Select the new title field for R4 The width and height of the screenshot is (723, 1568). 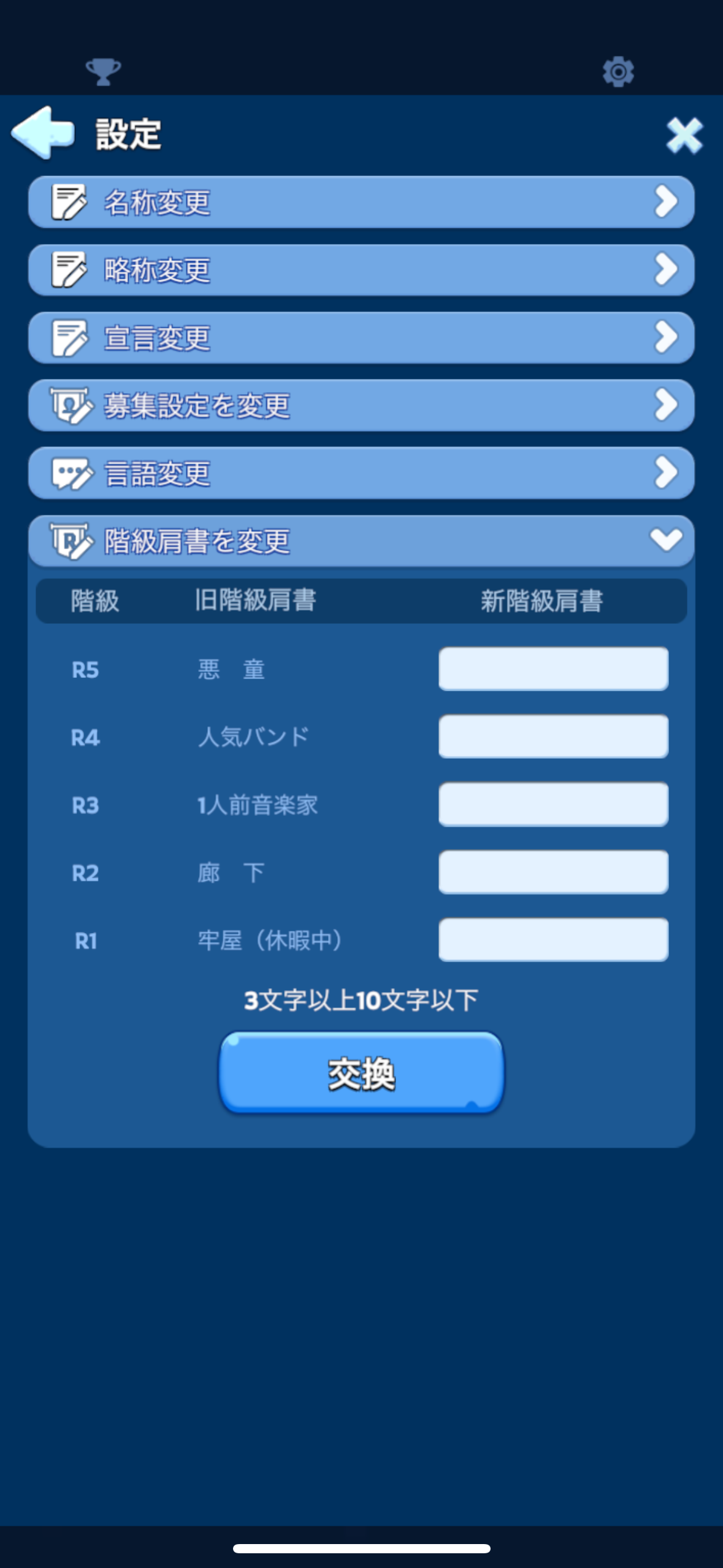(x=553, y=736)
